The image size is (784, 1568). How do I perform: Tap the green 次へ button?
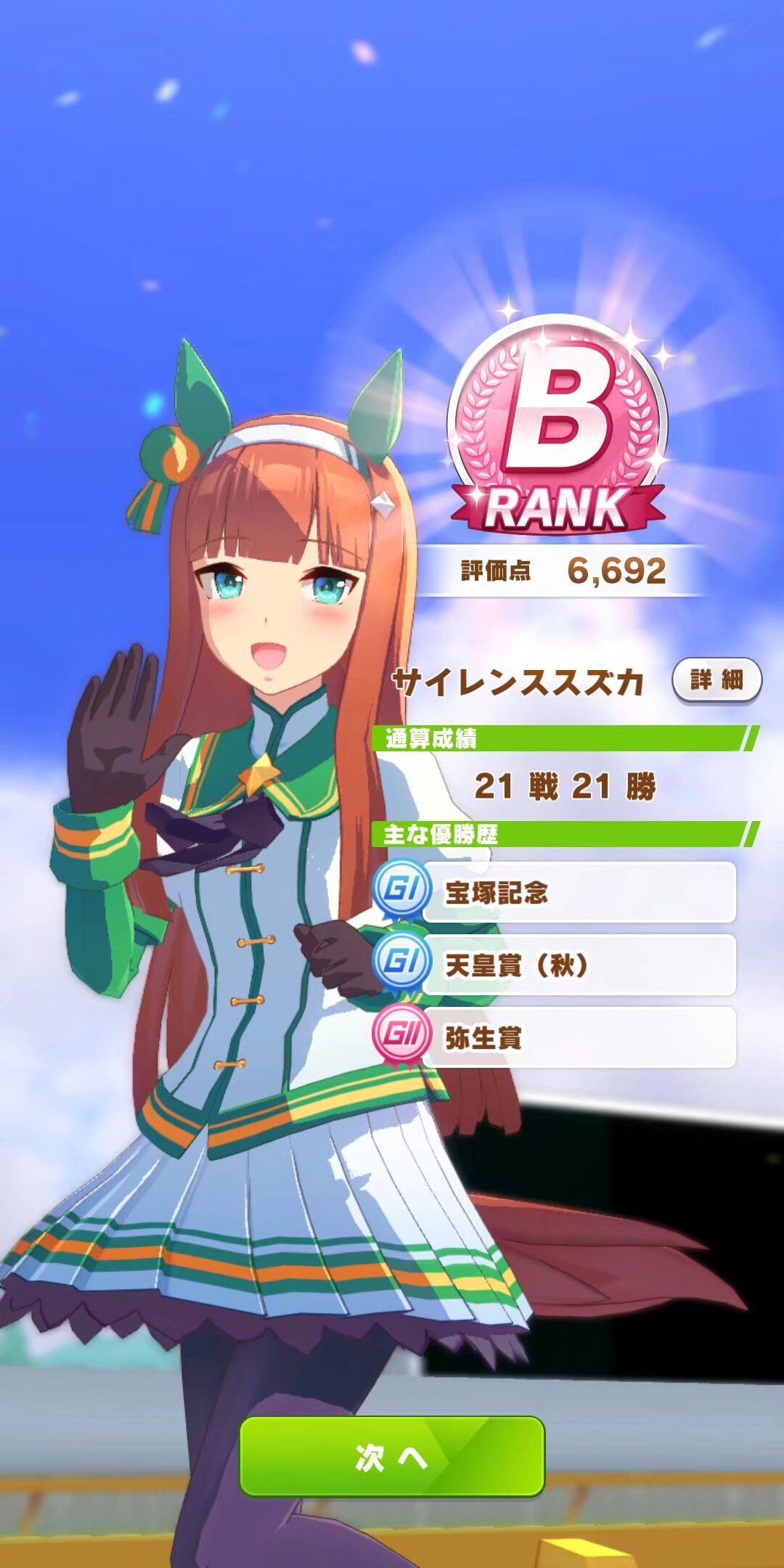click(392, 1455)
